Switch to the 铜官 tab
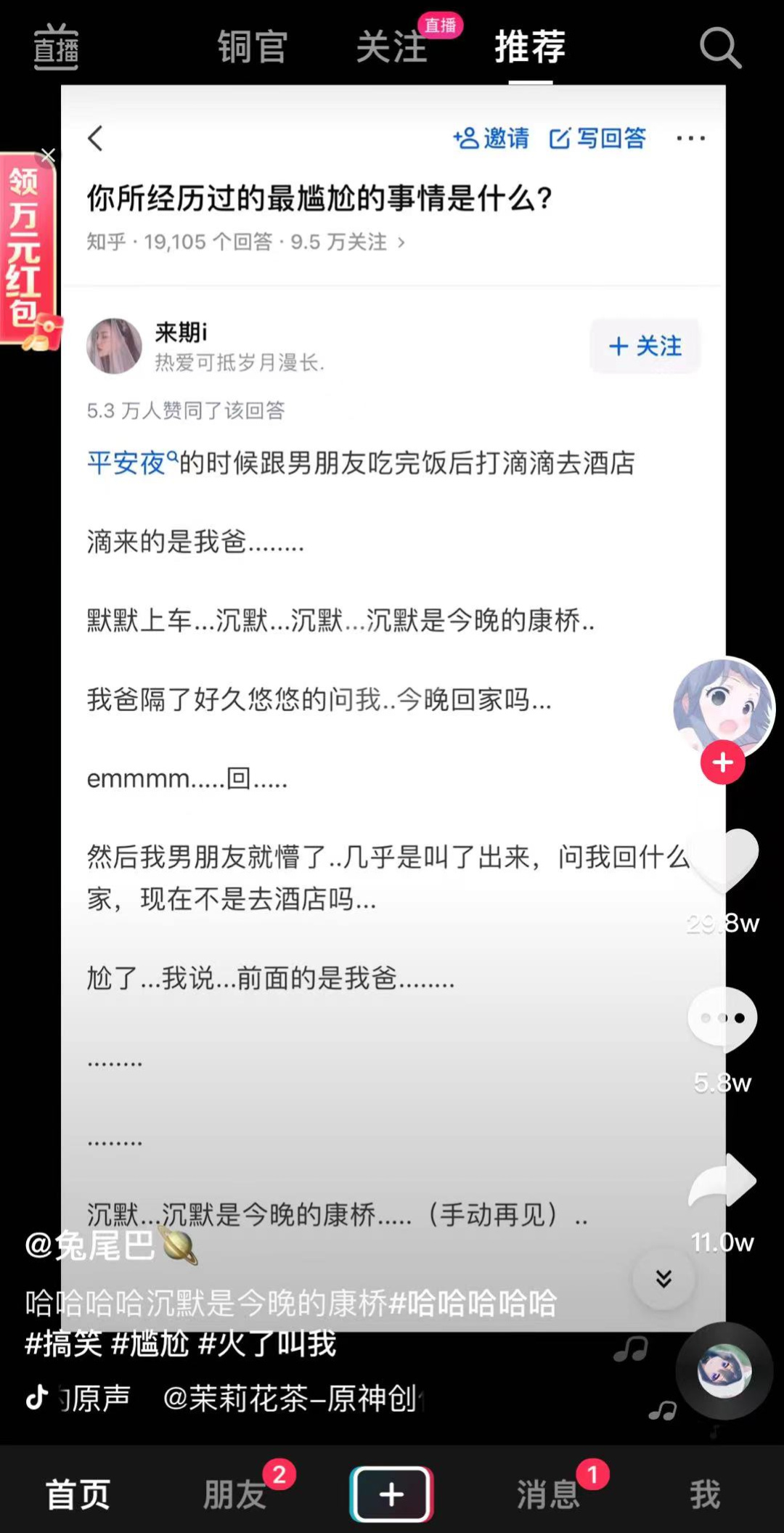784x1533 pixels. click(x=252, y=47)
